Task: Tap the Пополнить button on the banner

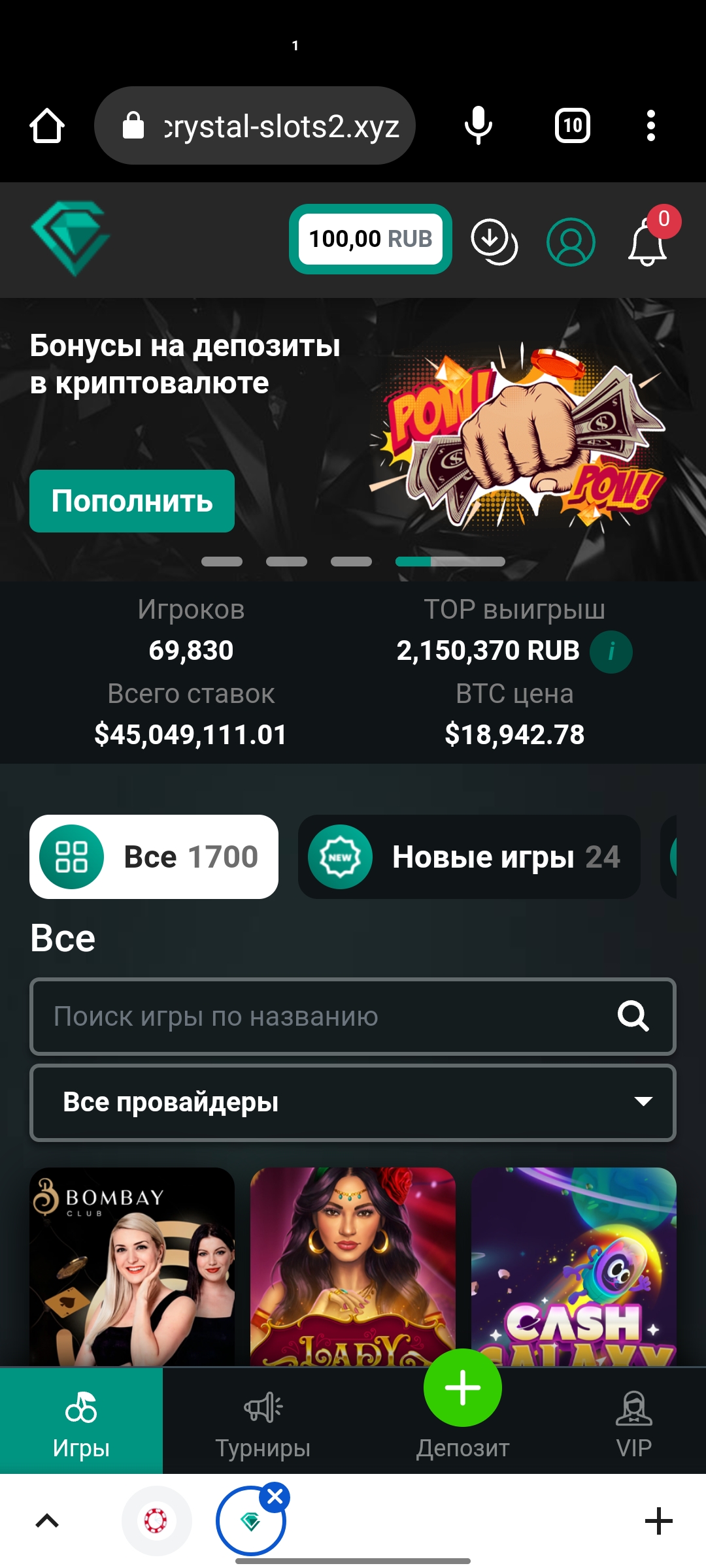Action: coord(132,501)
